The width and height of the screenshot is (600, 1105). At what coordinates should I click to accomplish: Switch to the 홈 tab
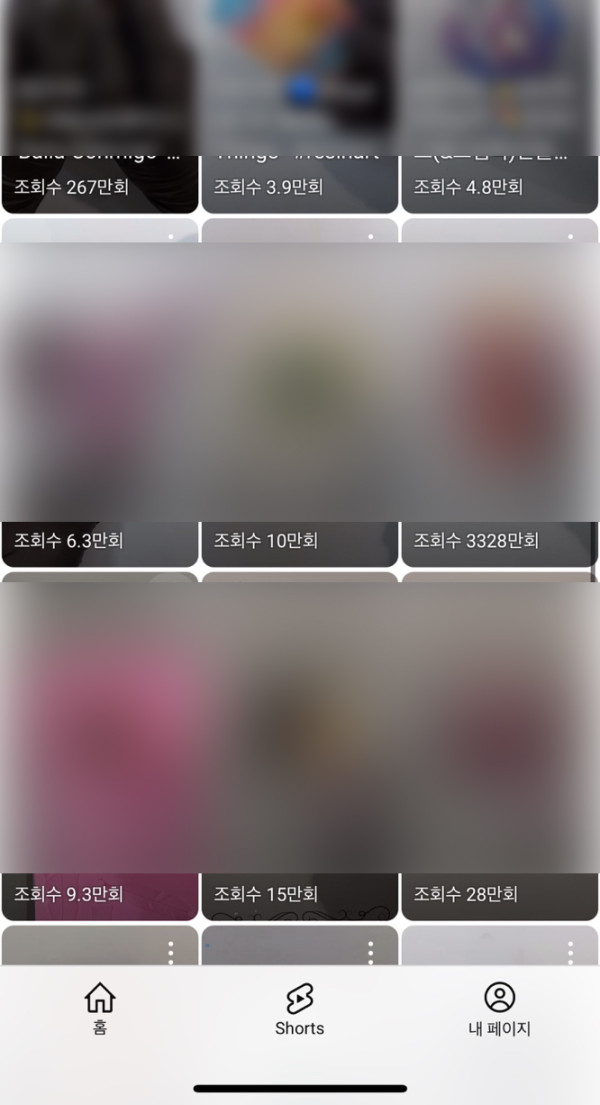99,1008
